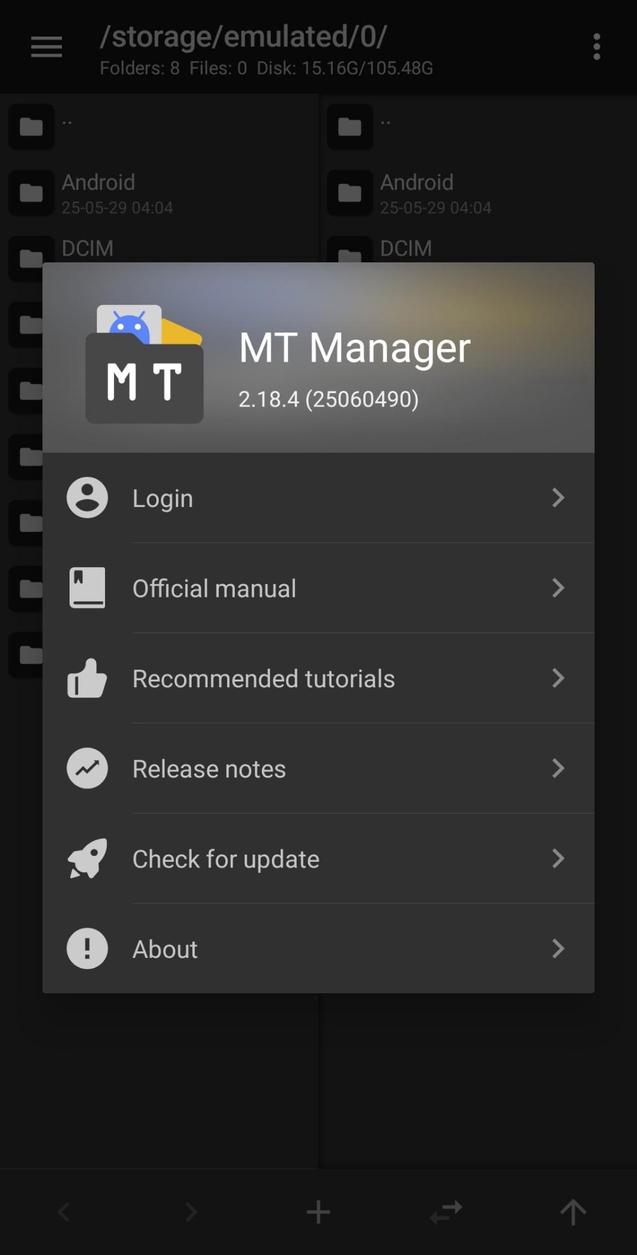Open the Official manual

(317, 588)
